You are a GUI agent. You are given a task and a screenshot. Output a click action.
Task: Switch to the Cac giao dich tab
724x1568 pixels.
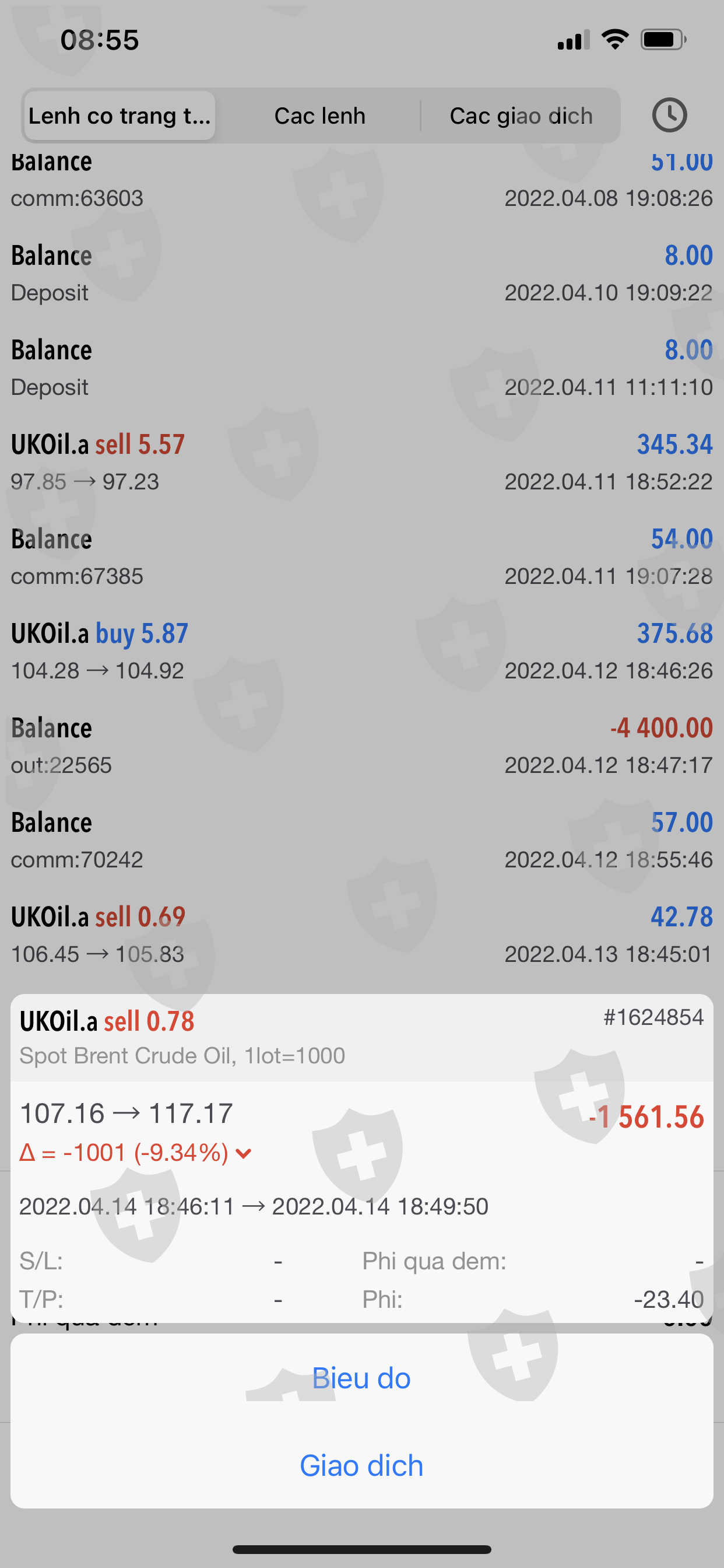coord(521,116)
